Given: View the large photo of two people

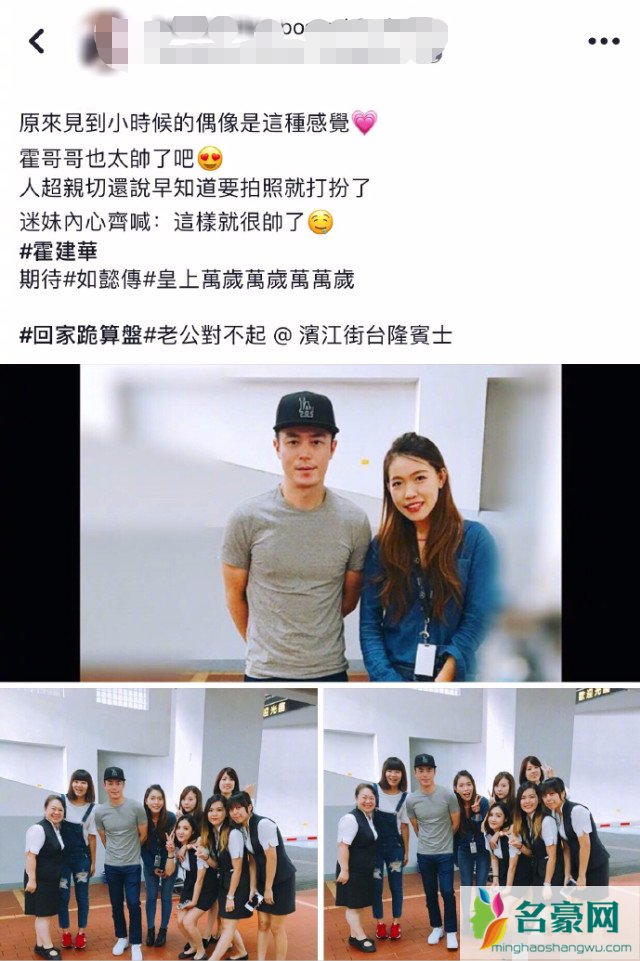Looking at the screenshot, I should click(x=320, y=522).
